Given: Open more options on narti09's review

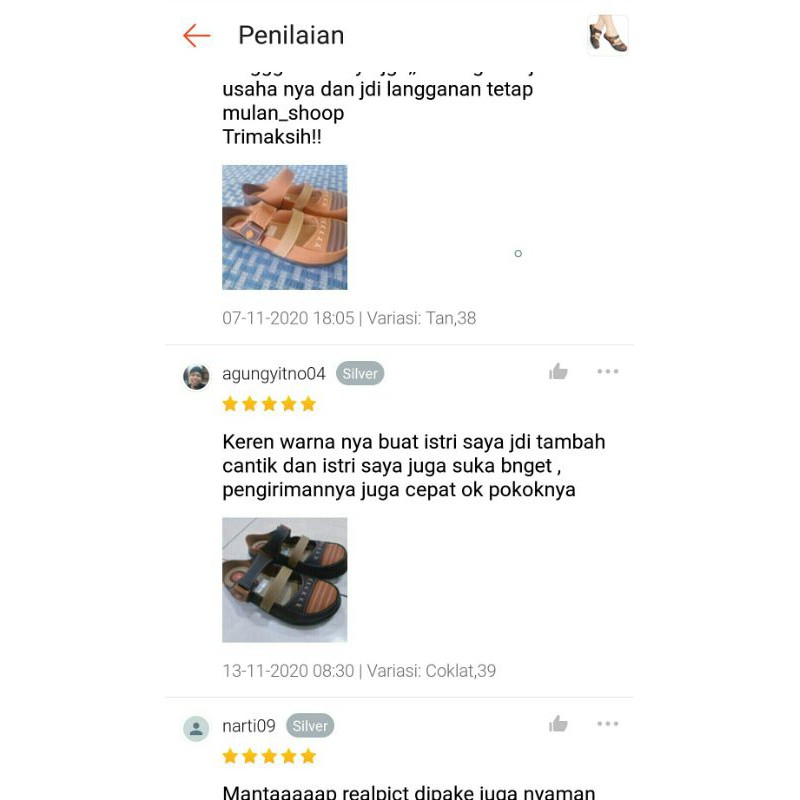Looking at the screenshot, I should 608,724.
